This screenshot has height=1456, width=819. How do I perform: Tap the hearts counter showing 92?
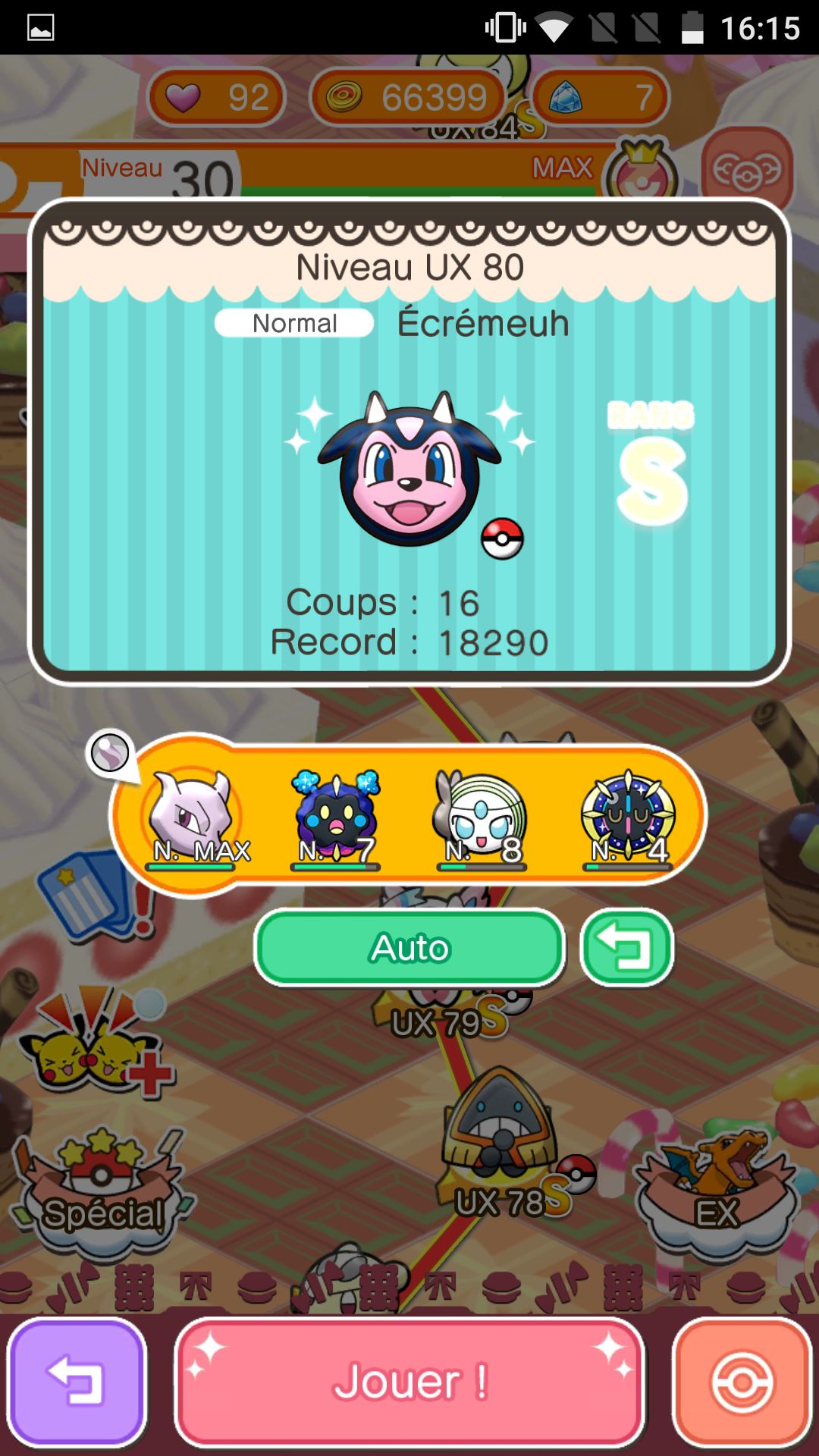click(218, 97)
